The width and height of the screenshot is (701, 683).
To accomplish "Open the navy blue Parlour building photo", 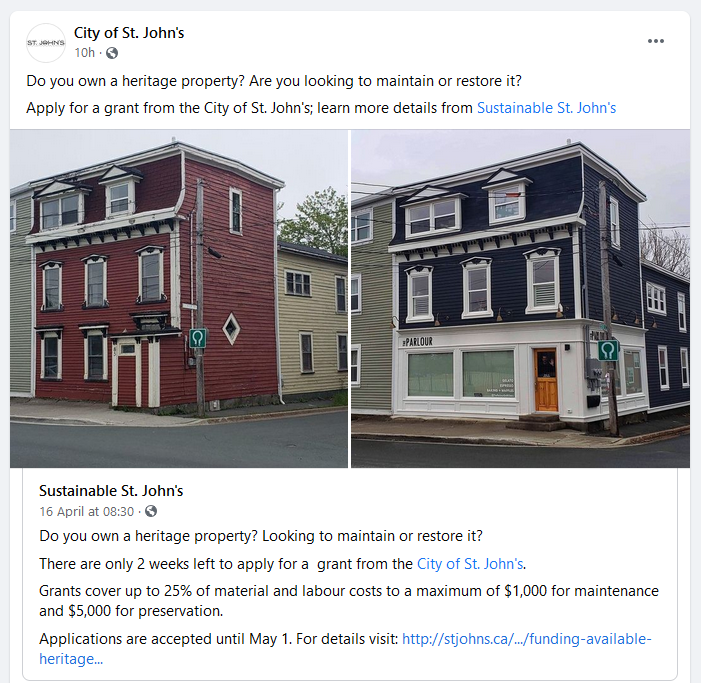I will pos(520,299).
